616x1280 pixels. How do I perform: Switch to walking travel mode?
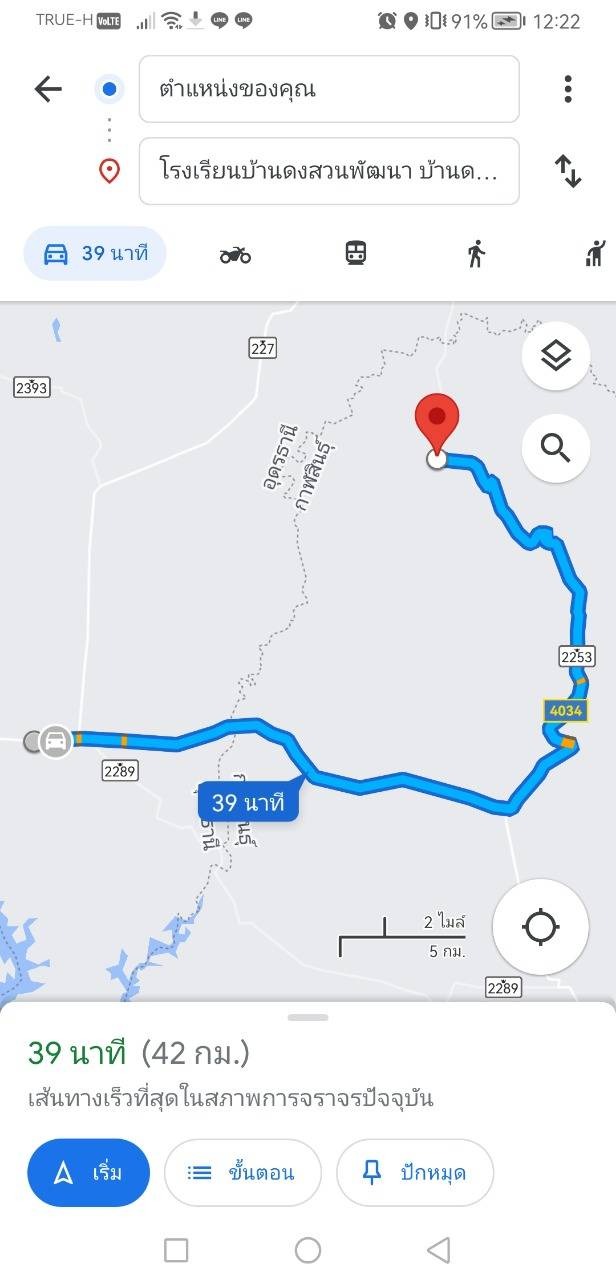pos(476,254)
